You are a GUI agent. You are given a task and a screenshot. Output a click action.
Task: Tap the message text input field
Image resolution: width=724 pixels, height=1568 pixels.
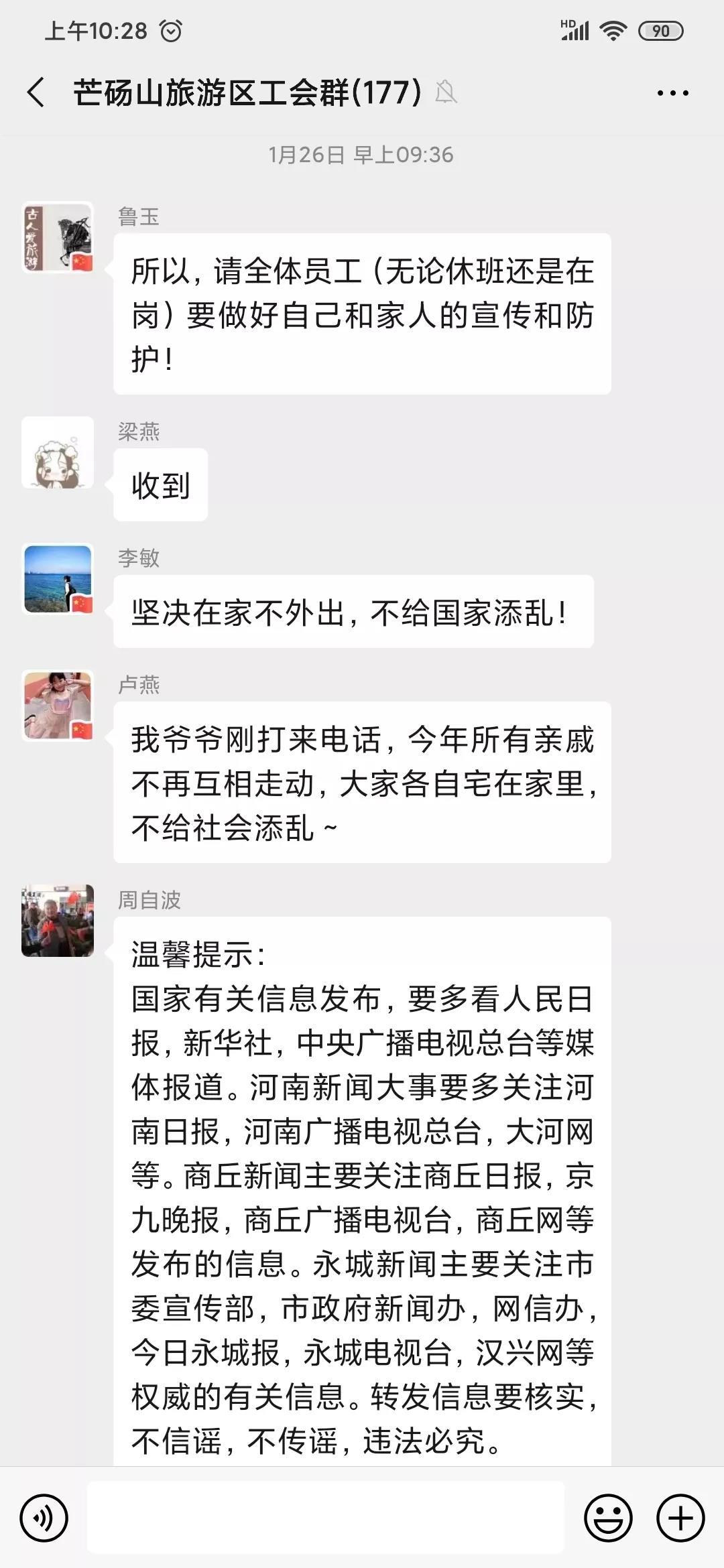[x=326, y=1518]
